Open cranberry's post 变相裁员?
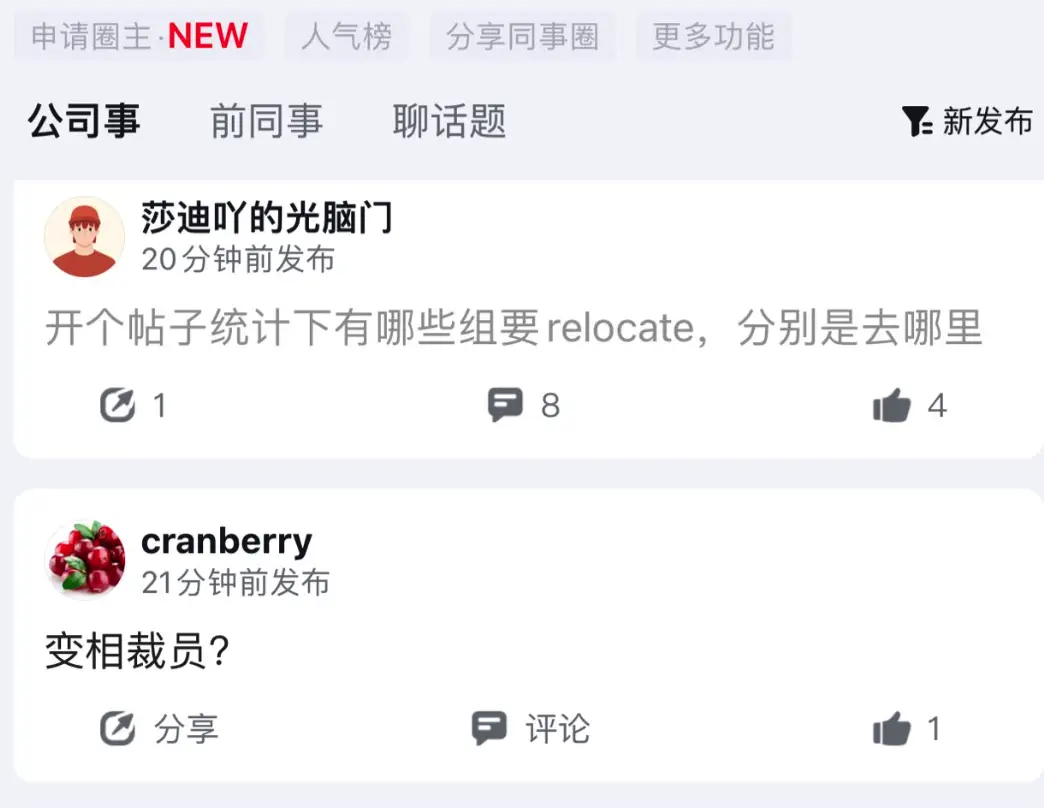 (138, 653)
